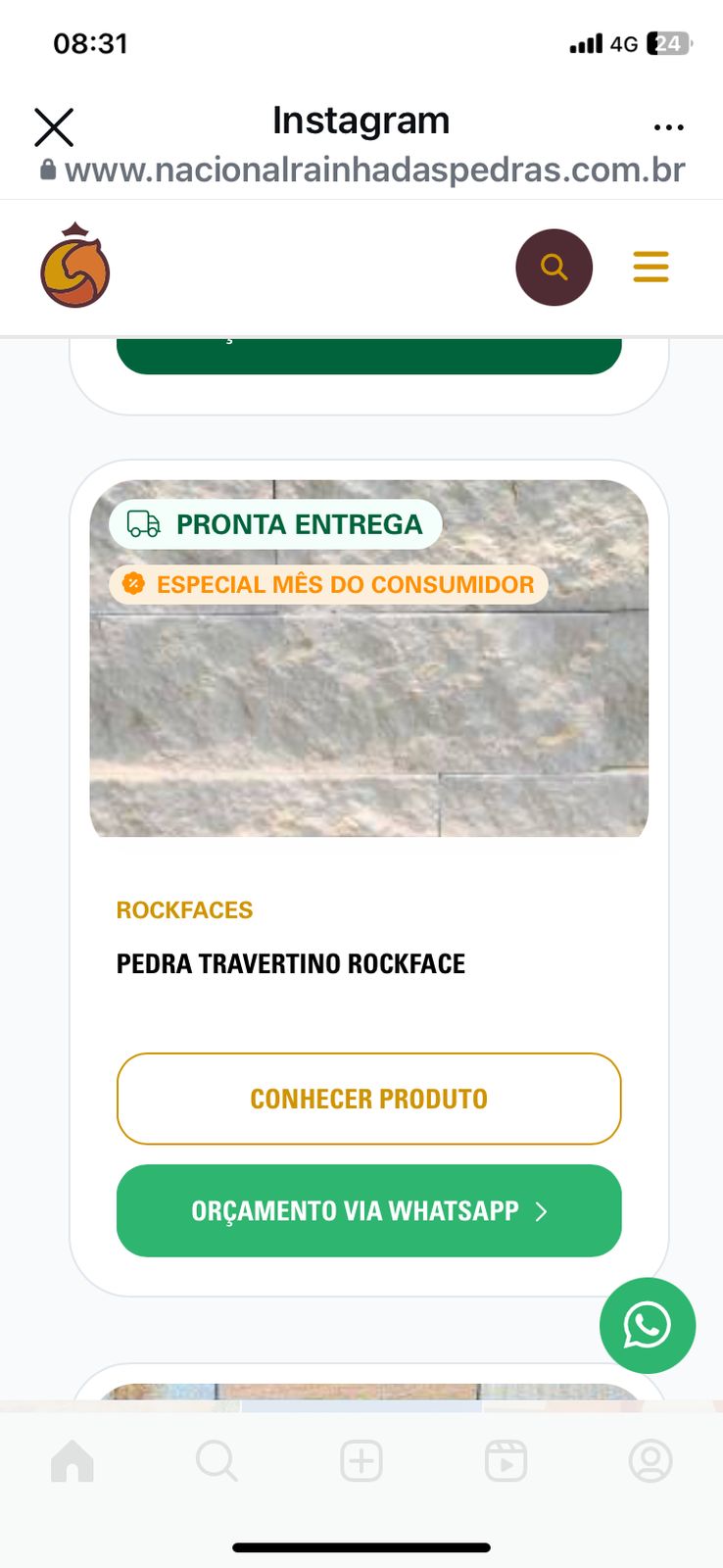Select the Home icon in bottom navigation
The height and width of the screenshot is (1568, 723).
click(x=72, y=1461)
